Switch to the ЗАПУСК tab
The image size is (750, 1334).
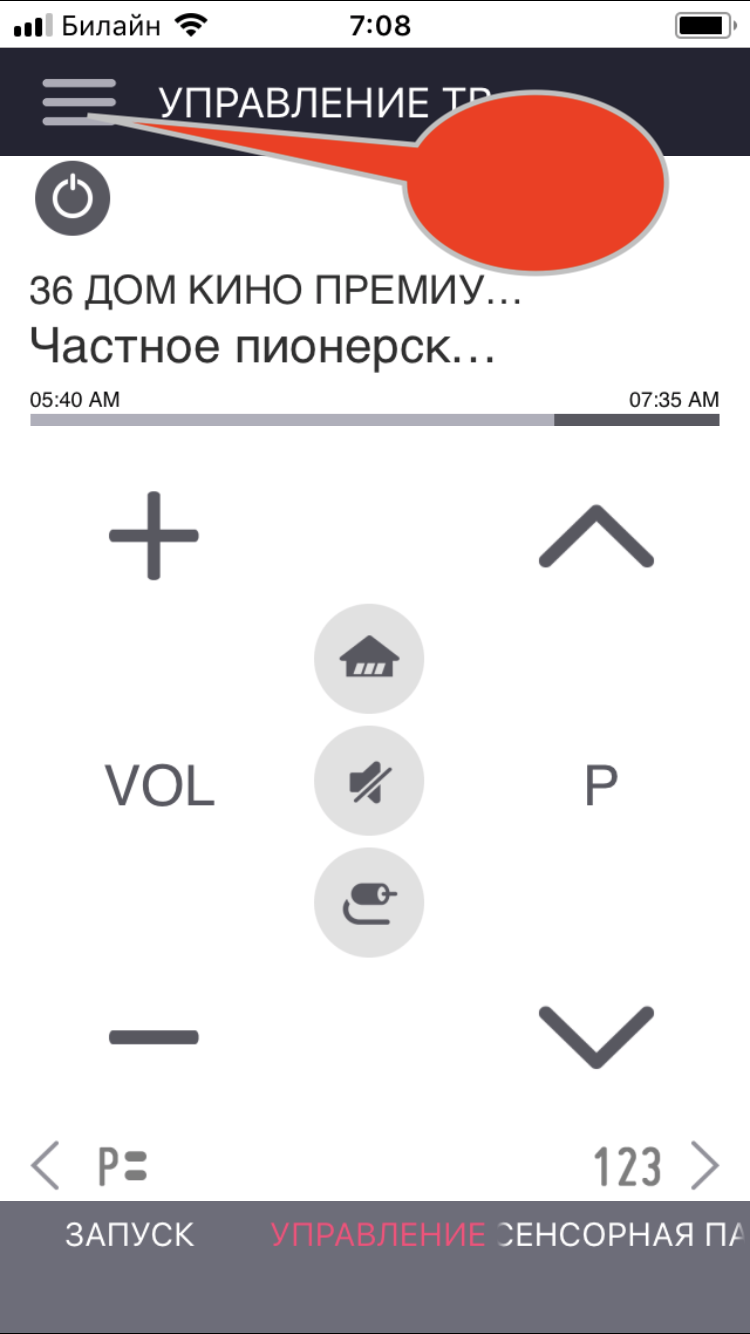pos(130,1235)
